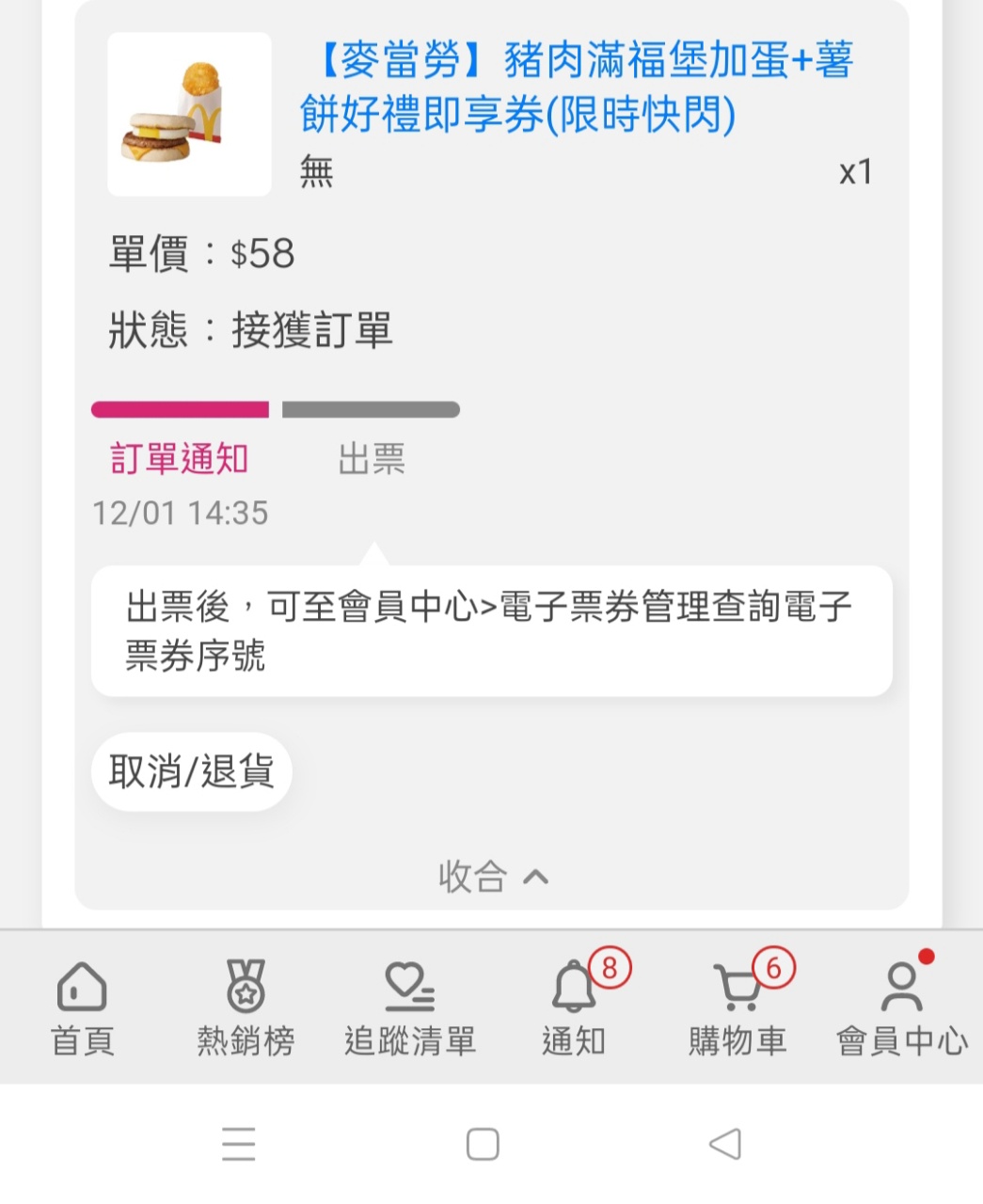Screen dimensions: 983x1204
Task: Open the 通知 notifications tab
Action: click(x=574, y=1008)
